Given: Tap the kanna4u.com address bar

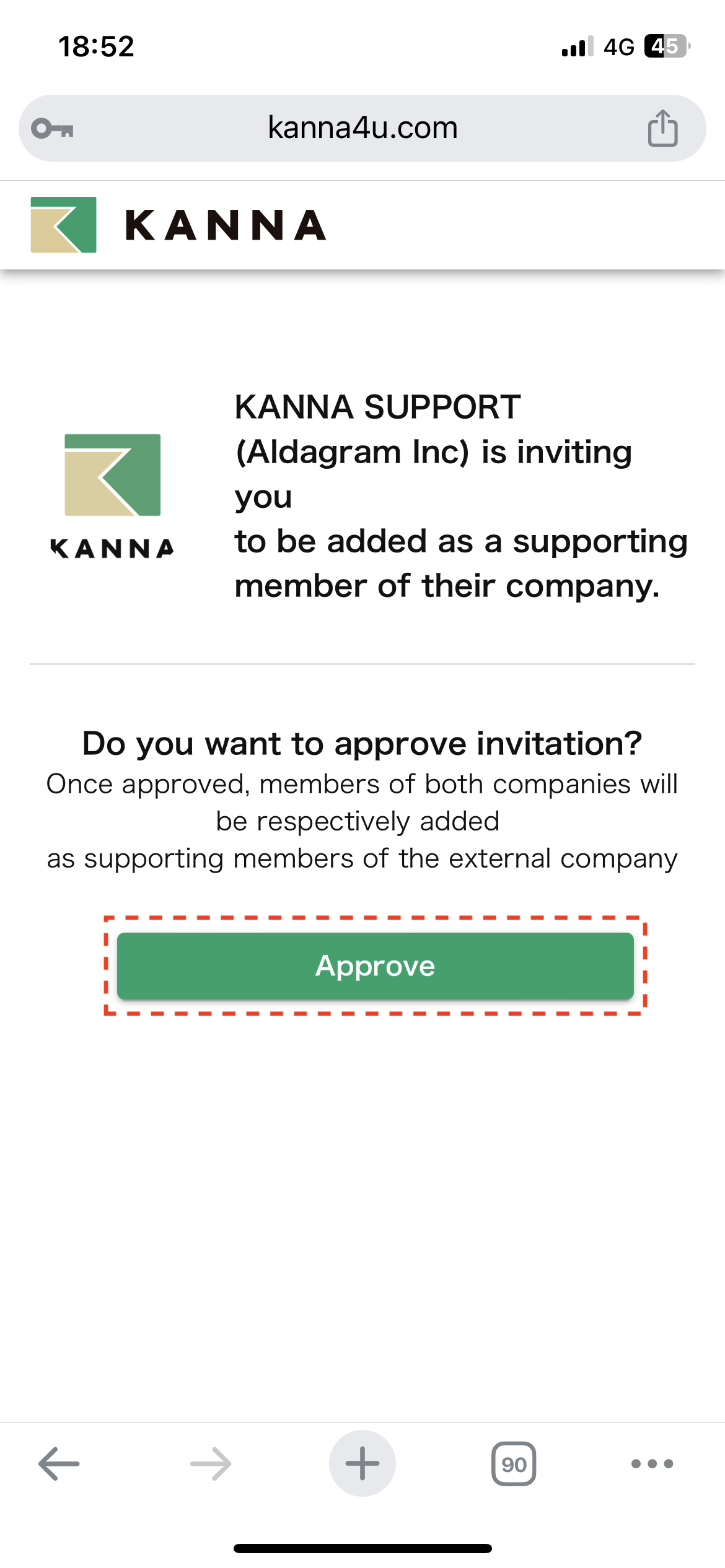Looking at the screenshot, I should pyautogui.click(x=362, y=128).
